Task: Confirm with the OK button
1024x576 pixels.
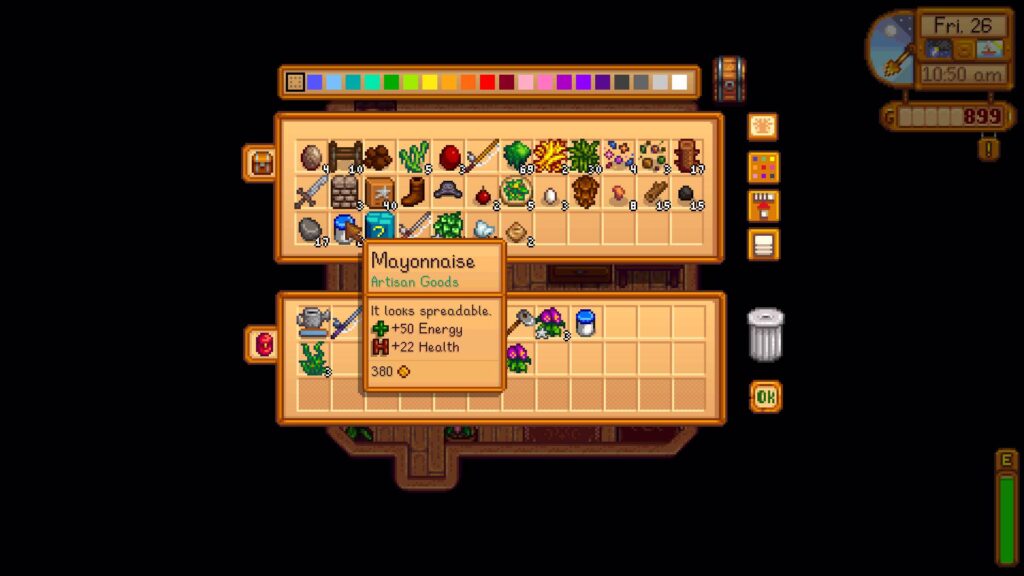Action: (765, 397)
